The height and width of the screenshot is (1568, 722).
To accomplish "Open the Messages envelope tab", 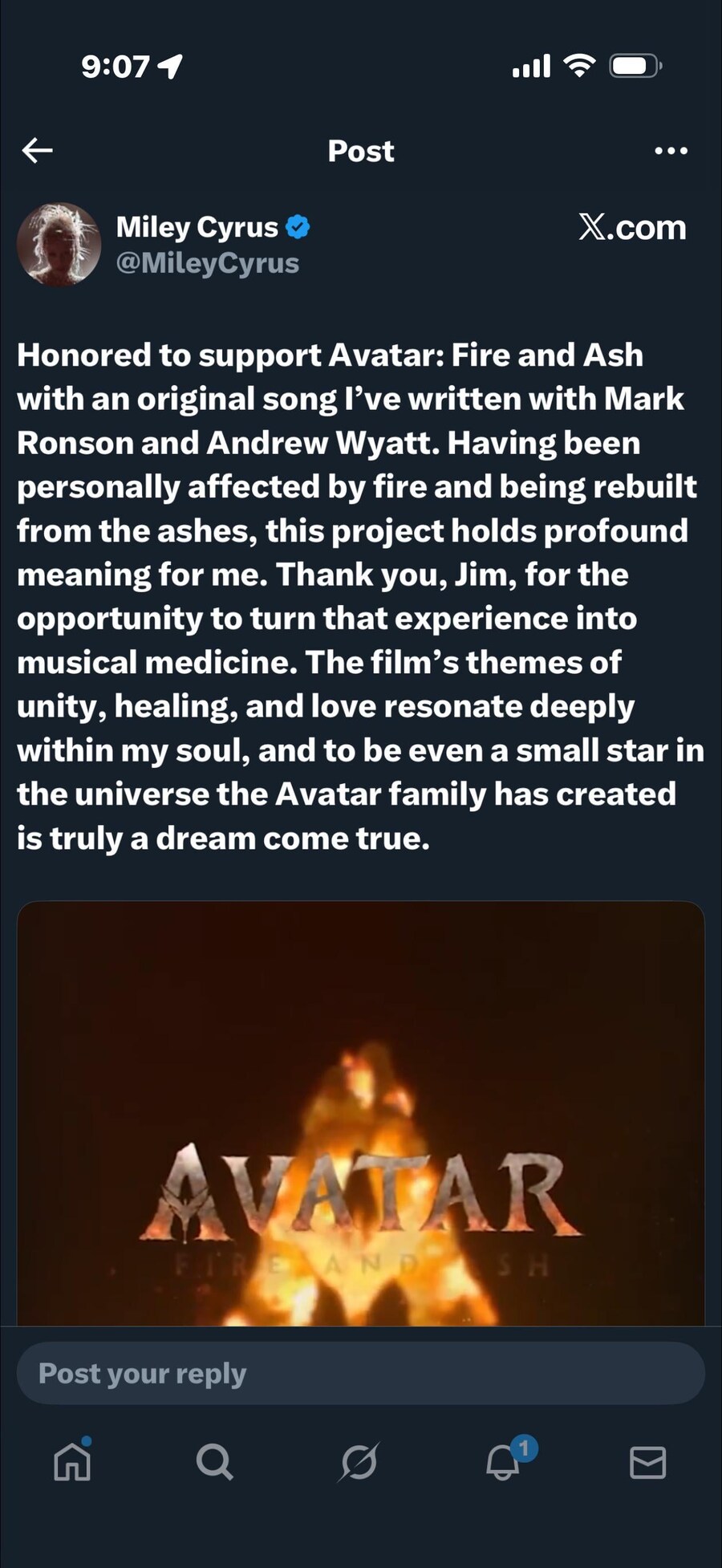I will (647, 1462).
